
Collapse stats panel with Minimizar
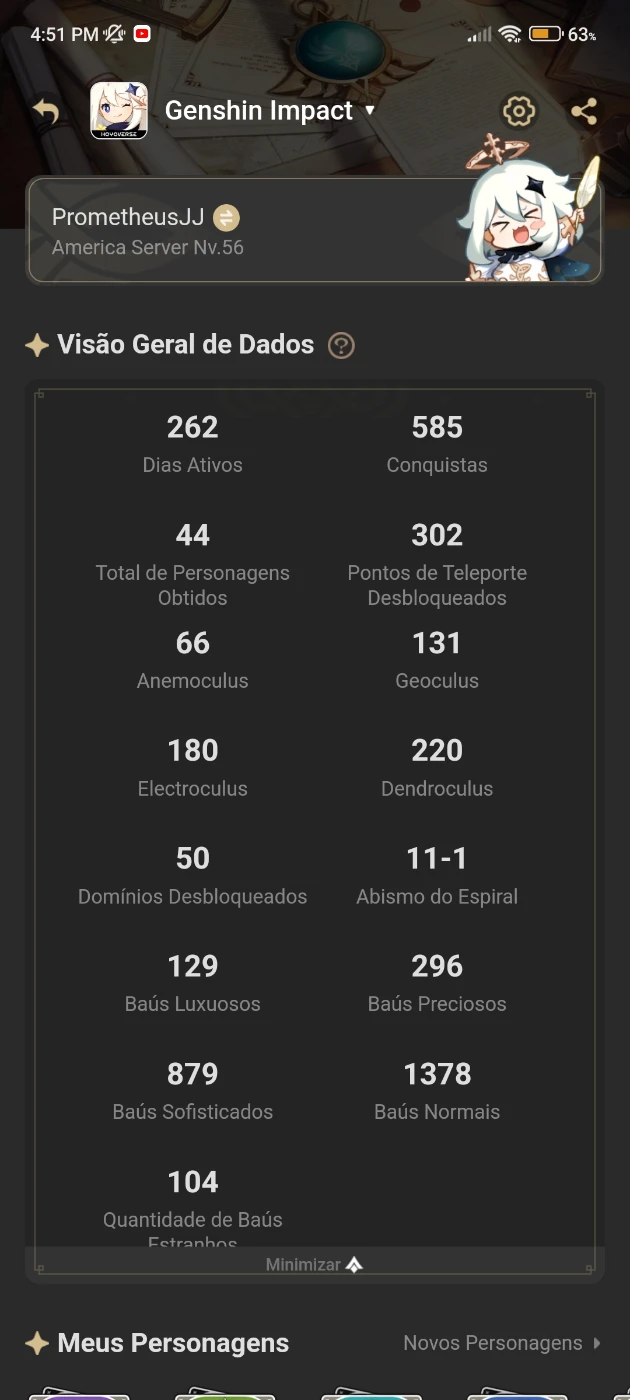314,1265
